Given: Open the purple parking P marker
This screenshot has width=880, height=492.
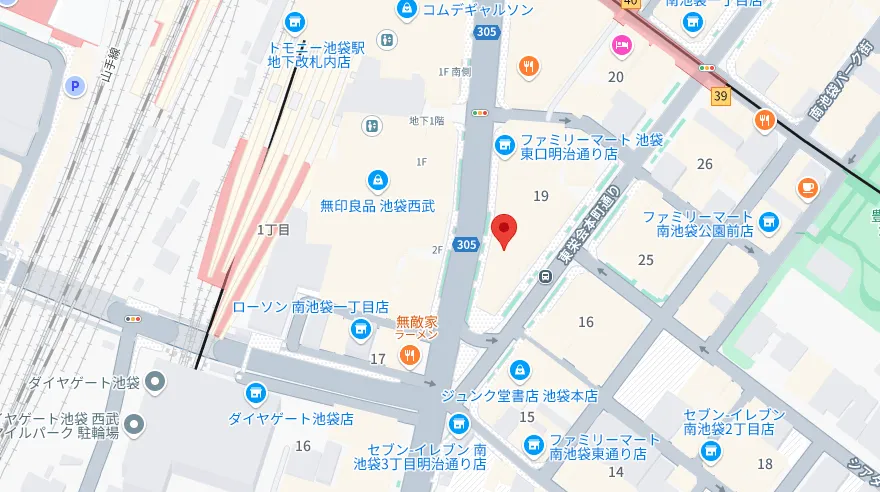Looking at the screenshot, I should (x=74, y=87).
